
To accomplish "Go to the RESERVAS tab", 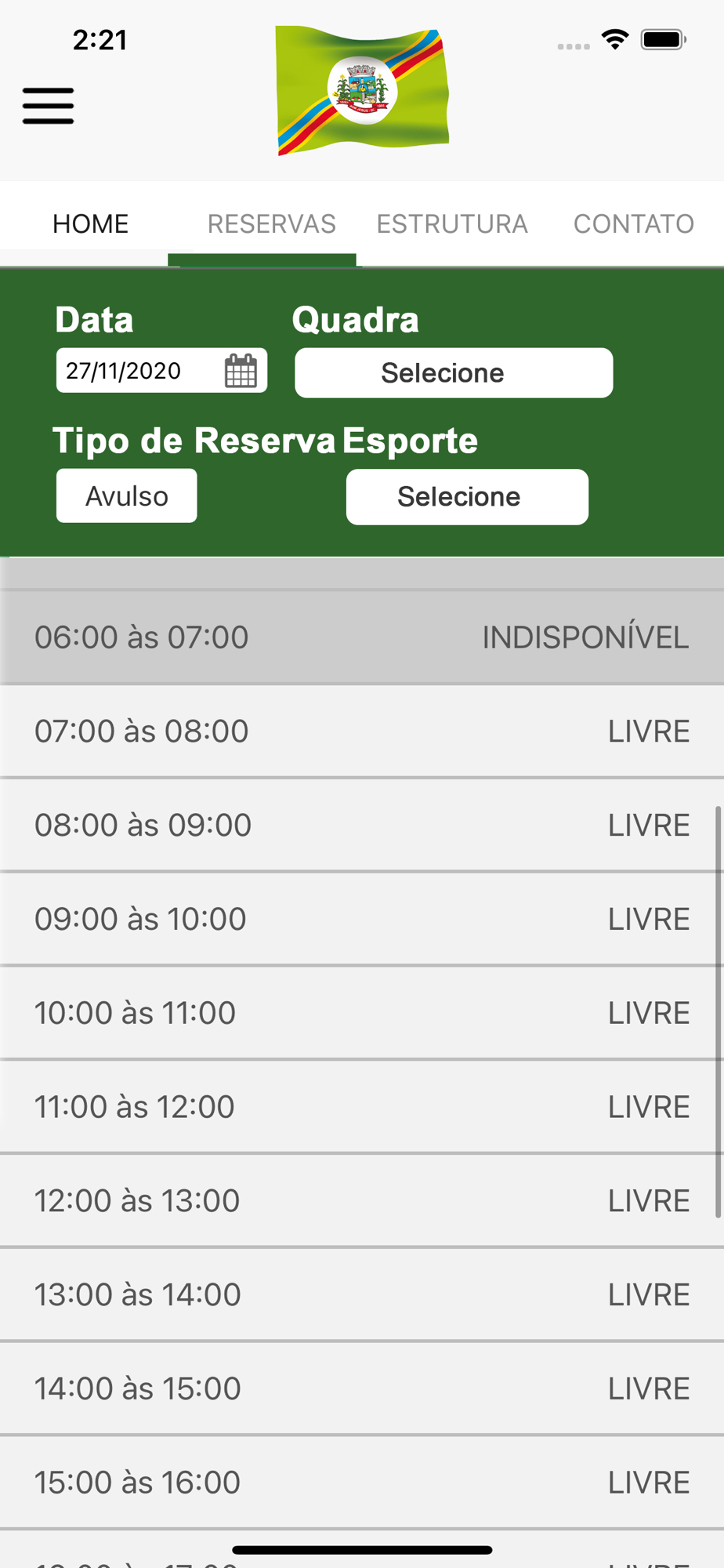I will point(271,224).
